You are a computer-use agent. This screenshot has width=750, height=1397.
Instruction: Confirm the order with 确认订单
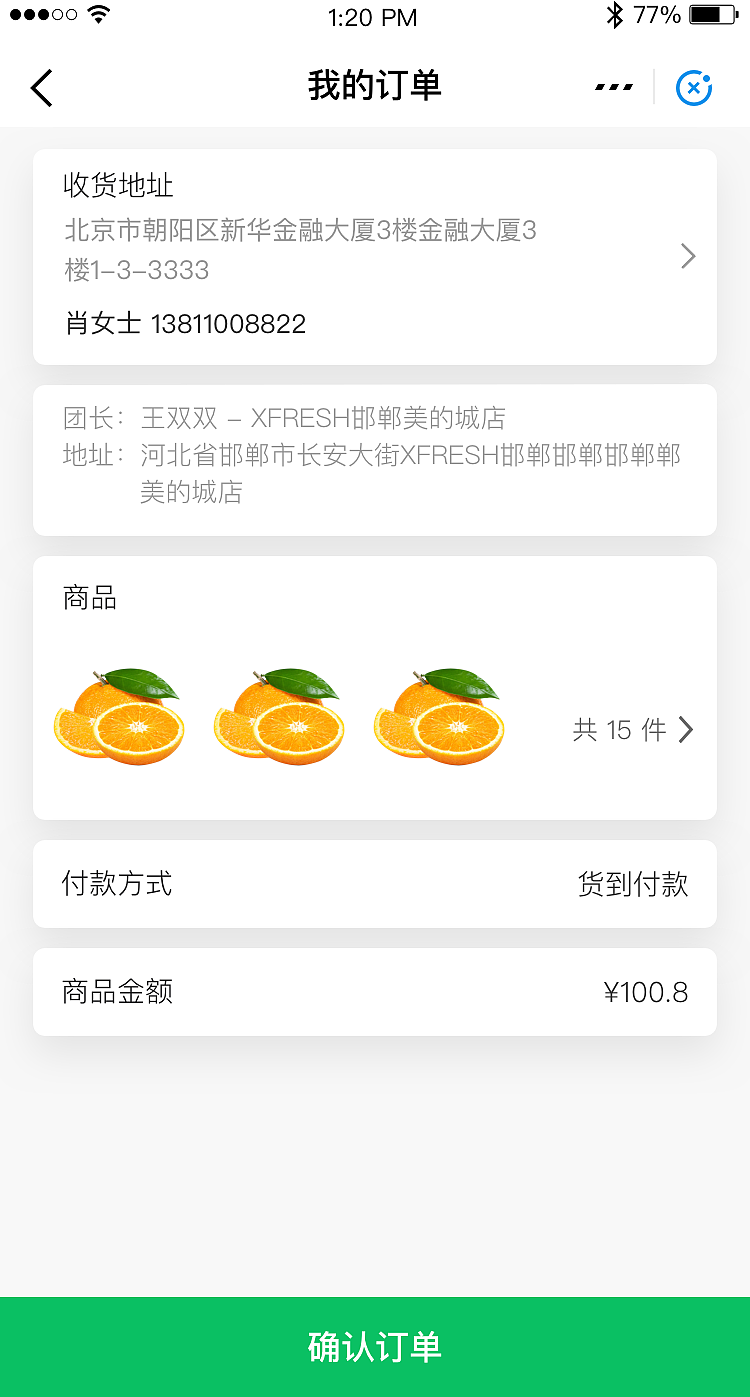click(375, 1346)
